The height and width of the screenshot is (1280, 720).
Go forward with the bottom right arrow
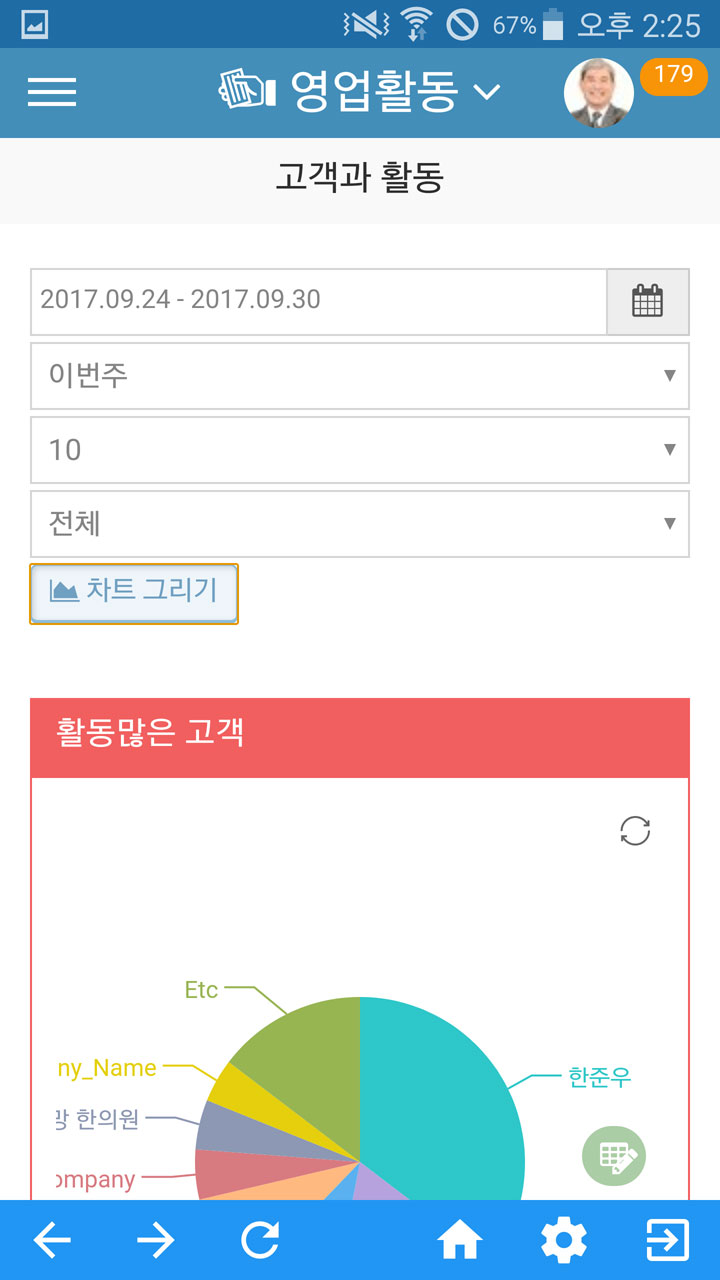pyautogui.click(x=156, y=1241)
